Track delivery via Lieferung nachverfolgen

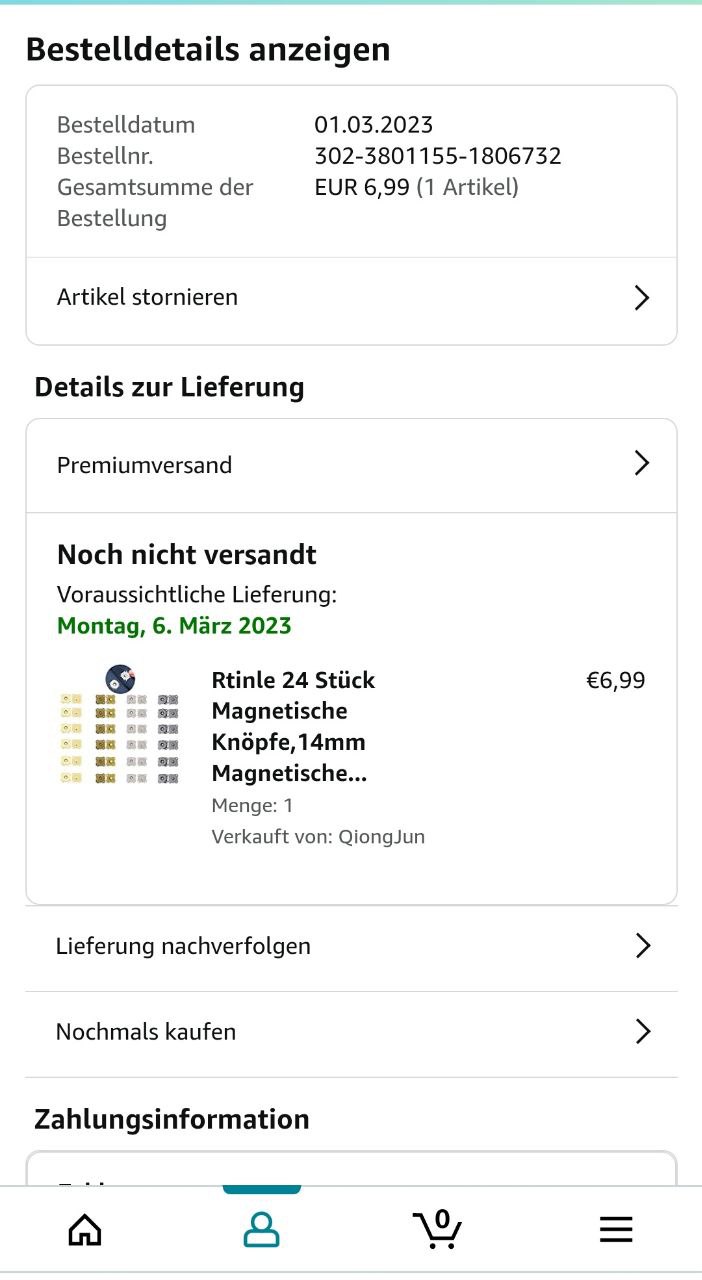click(x=351, y=946)
